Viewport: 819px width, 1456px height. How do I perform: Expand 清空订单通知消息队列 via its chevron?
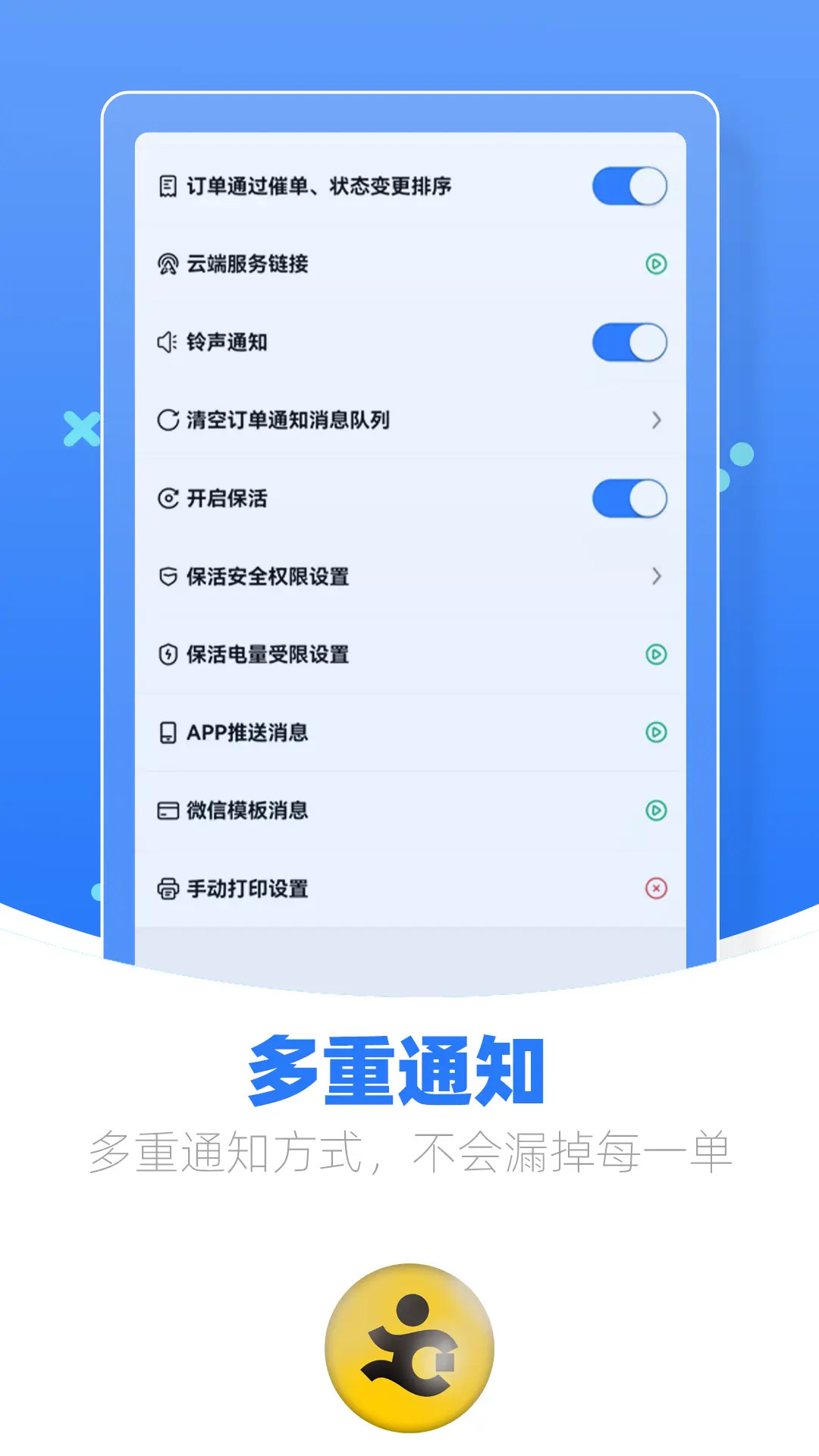(x=655, y=419)
